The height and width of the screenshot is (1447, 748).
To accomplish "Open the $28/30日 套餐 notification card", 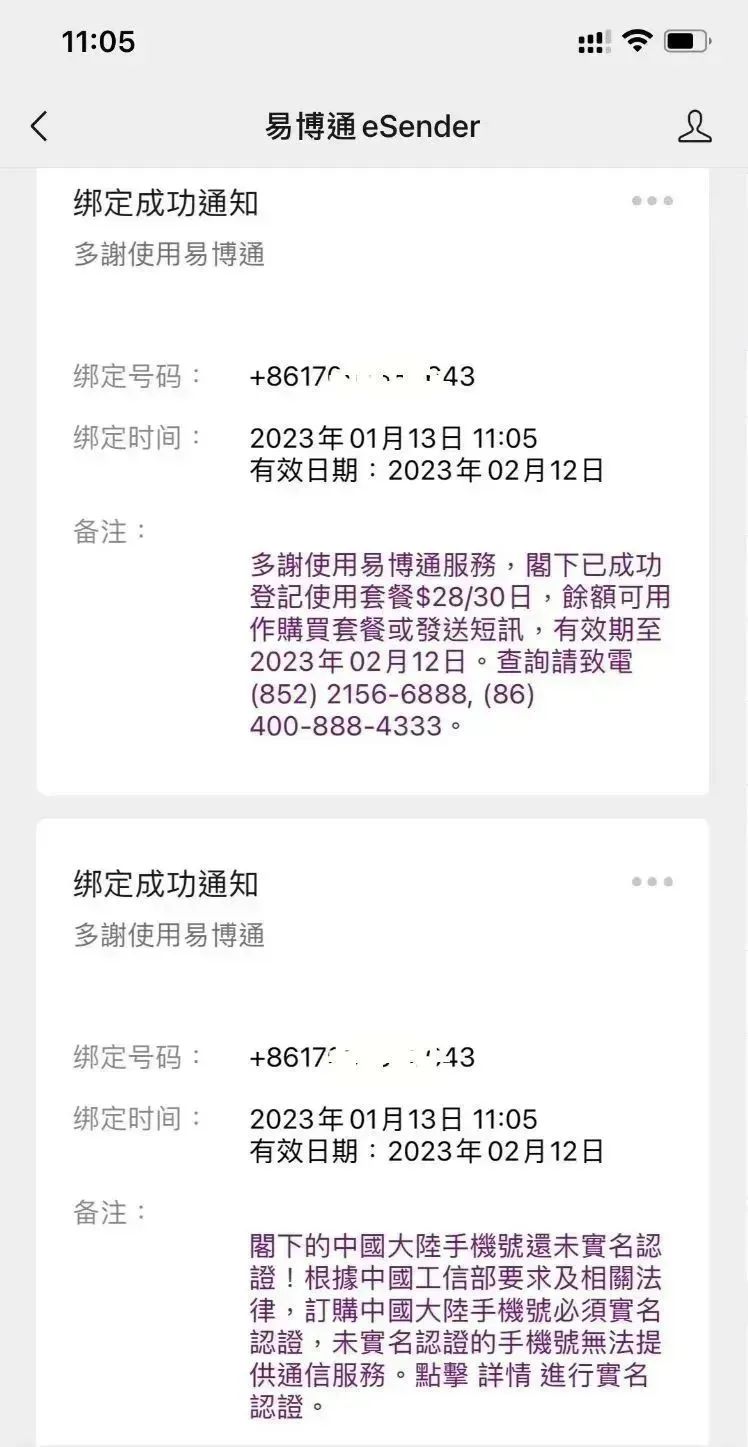I will click(x=373, y=481).
